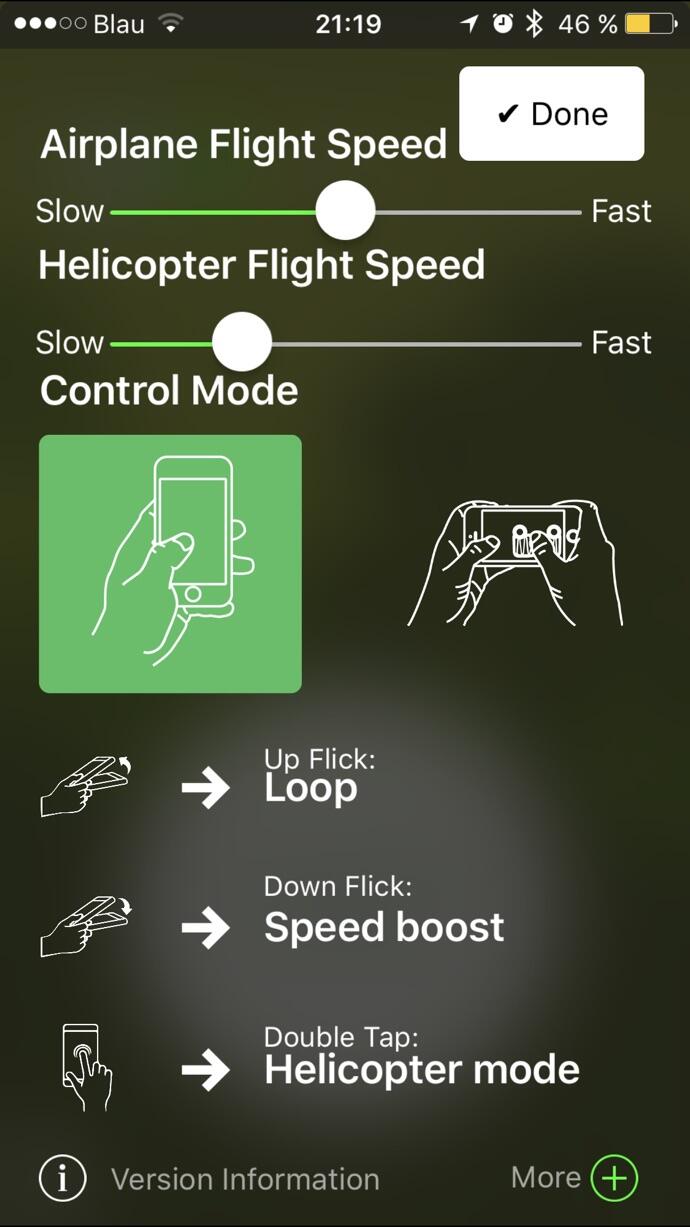
Task: Select the two-handed landscape control mode
Action: pyautogui.click(x=515, y=563)
